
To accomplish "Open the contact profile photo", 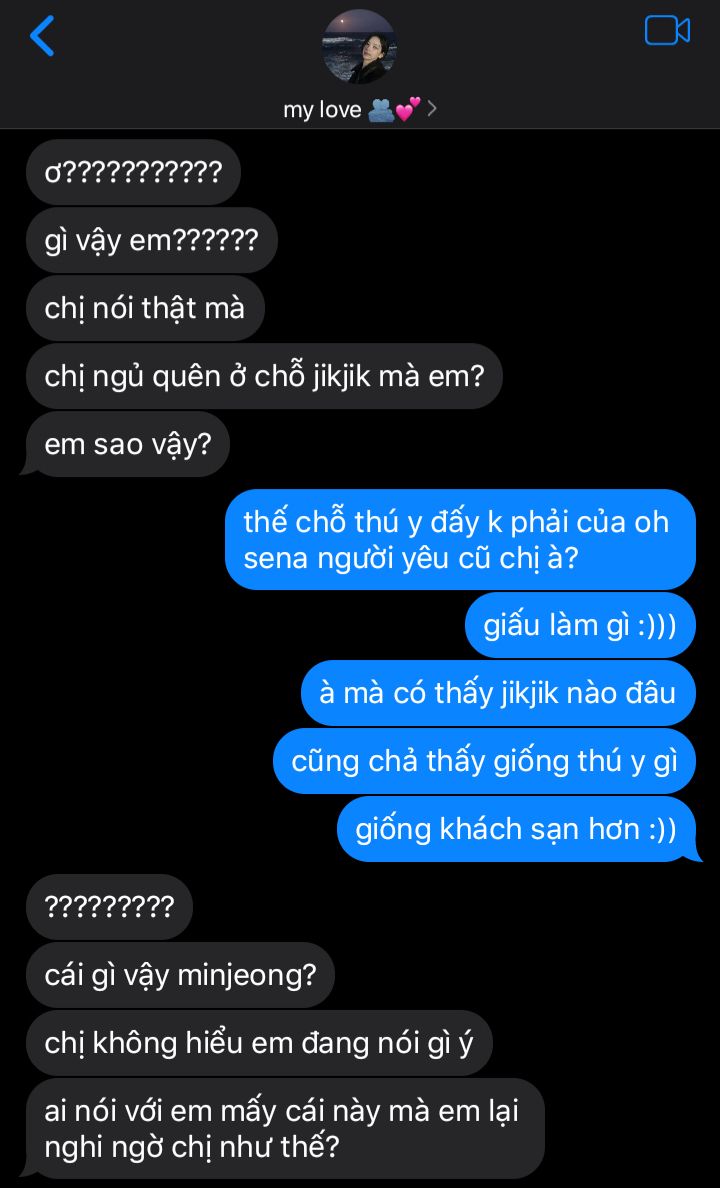I will [359, 47].
